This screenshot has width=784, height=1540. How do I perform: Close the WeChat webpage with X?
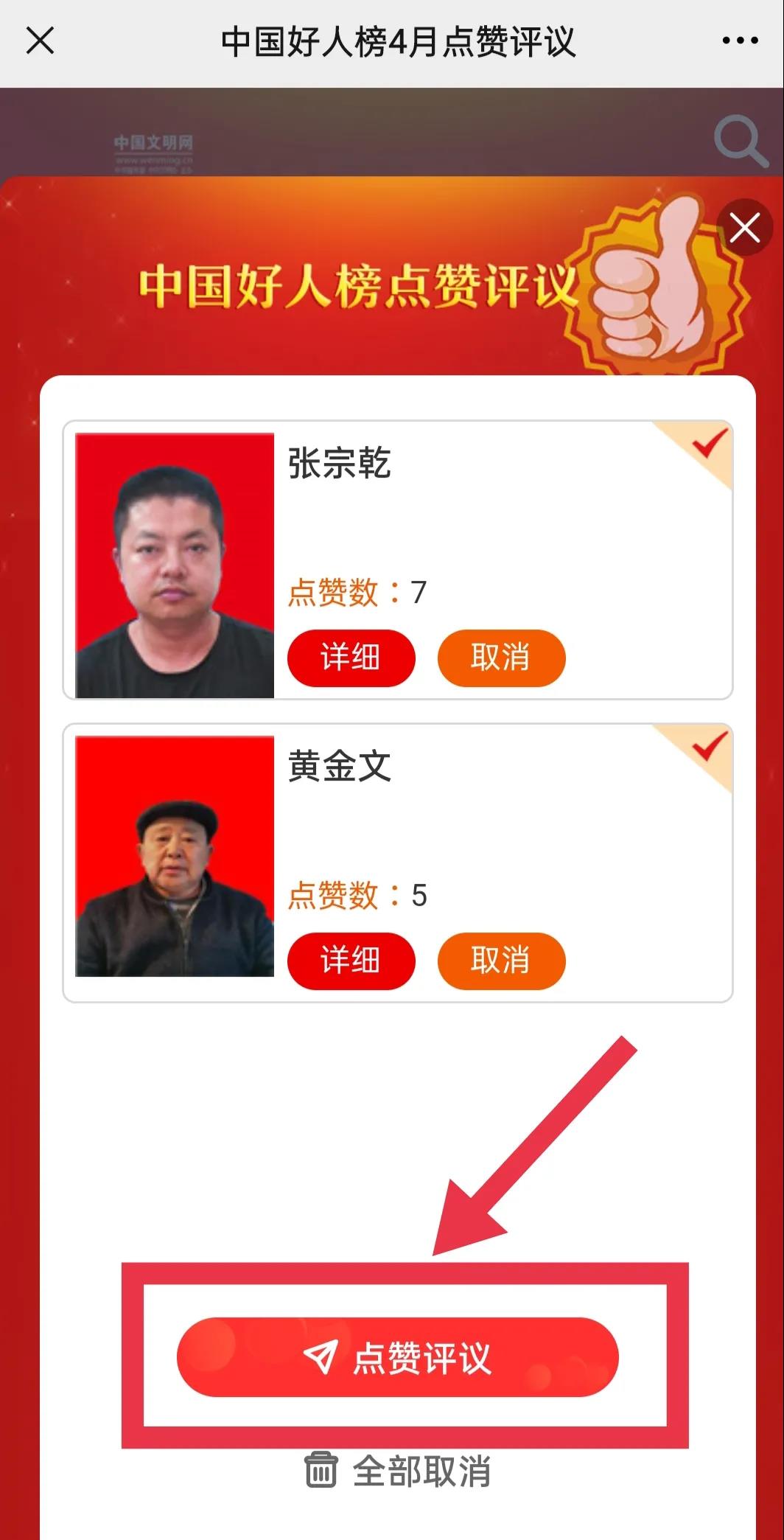point(40,41)
